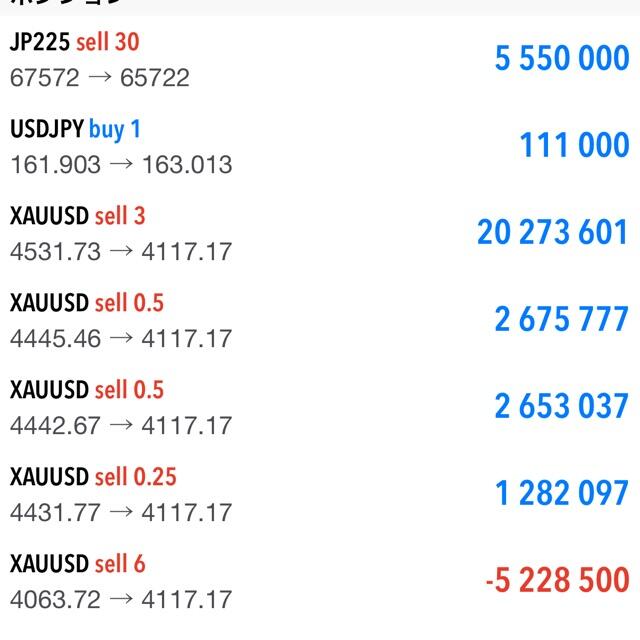640x640 pixels.
Task: Select XAUUSD sell 0.5 opened at 4445.46
Action: click(x=320, y=320)
